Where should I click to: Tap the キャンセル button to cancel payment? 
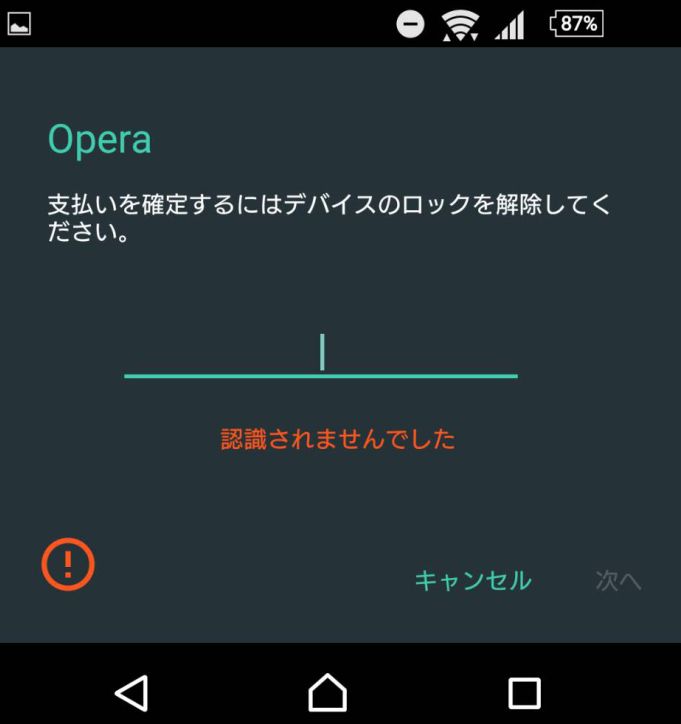(472, 580)
